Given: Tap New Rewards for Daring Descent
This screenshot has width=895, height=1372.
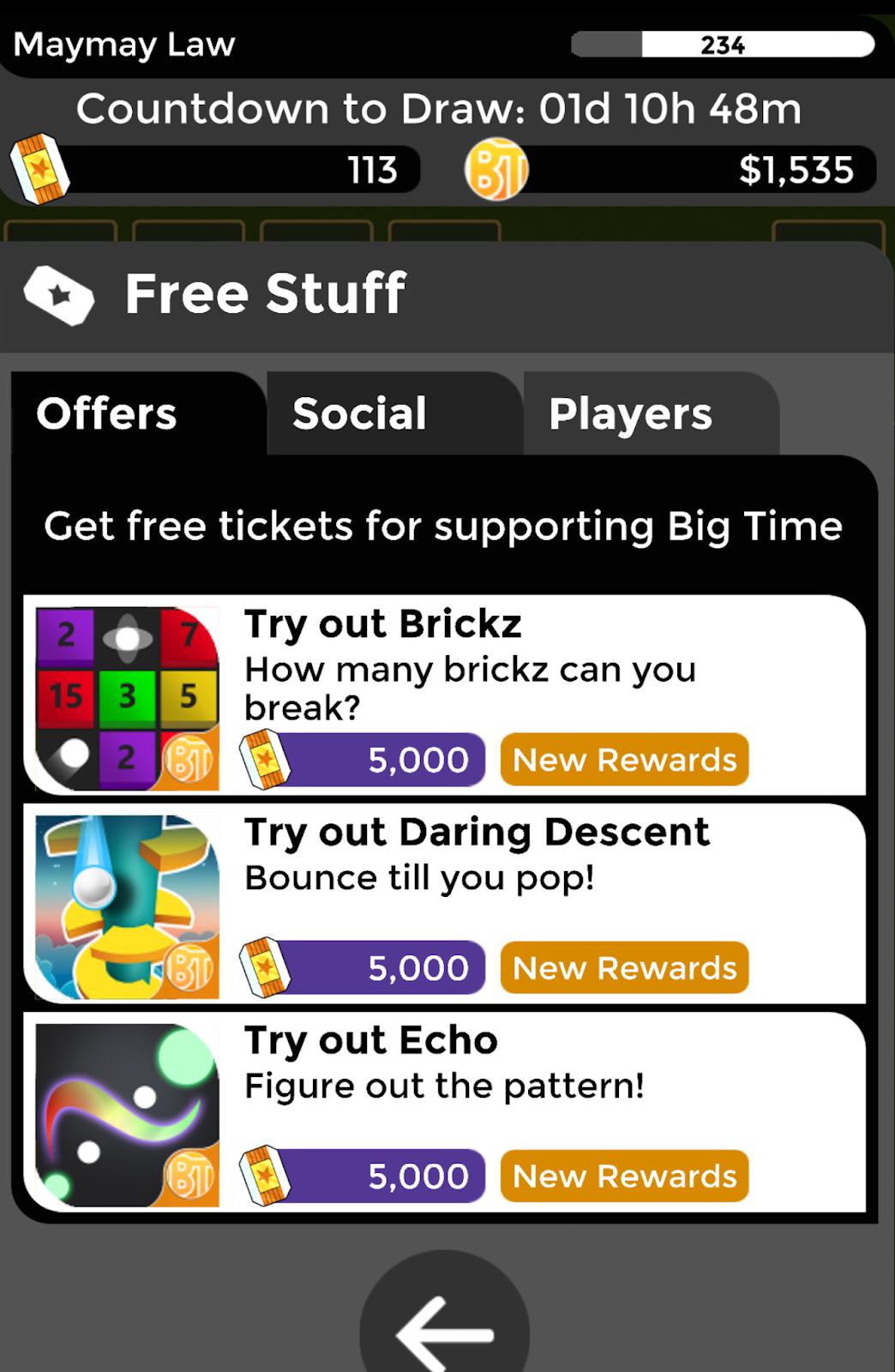Looking at the screenshot, I should [x=624, y=968].
